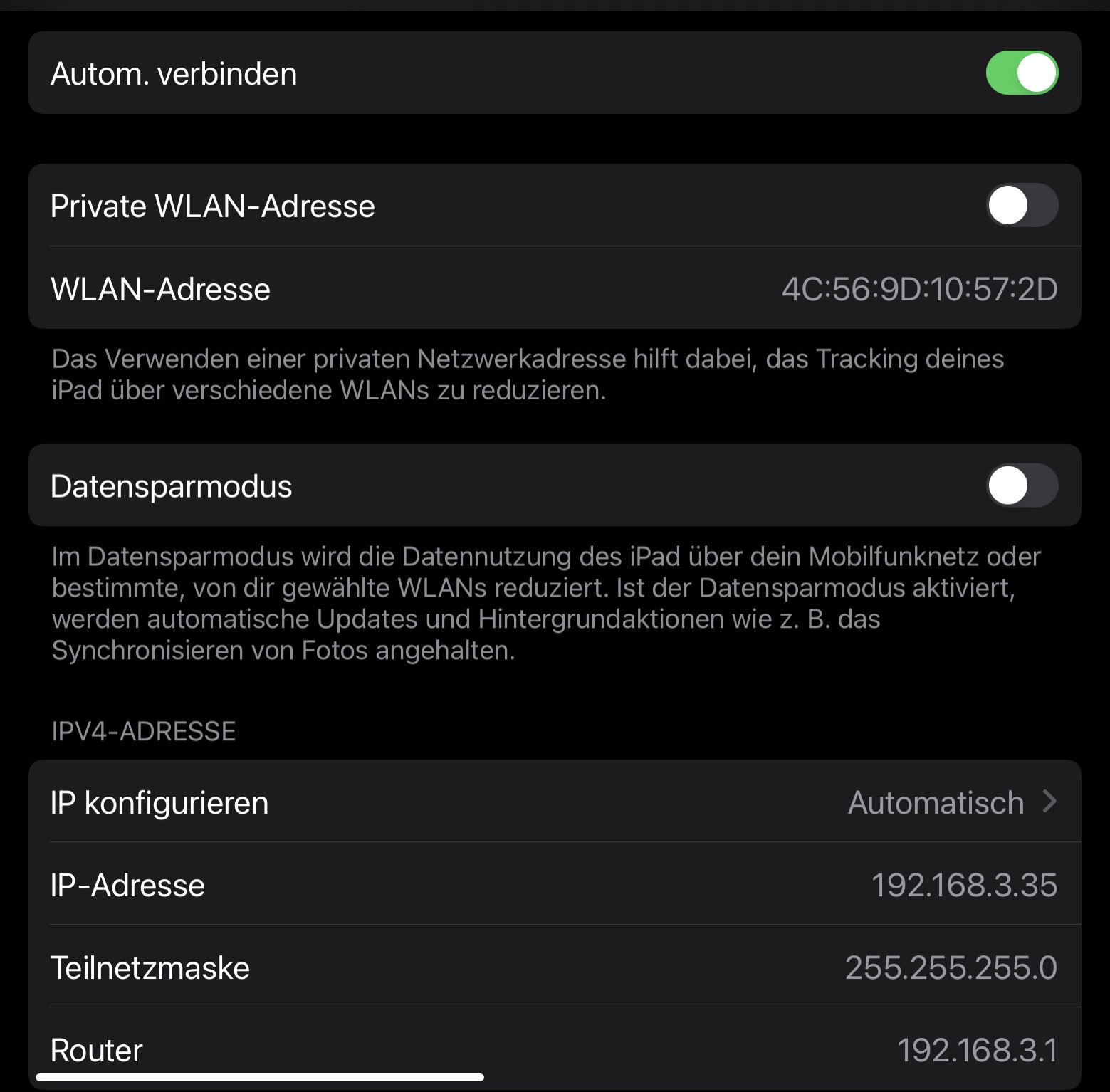This screenshot has height=1092, width=1110.
Task: Open IP konfigurieren settings
Action: pyautogui.click(x=554, y=802)
